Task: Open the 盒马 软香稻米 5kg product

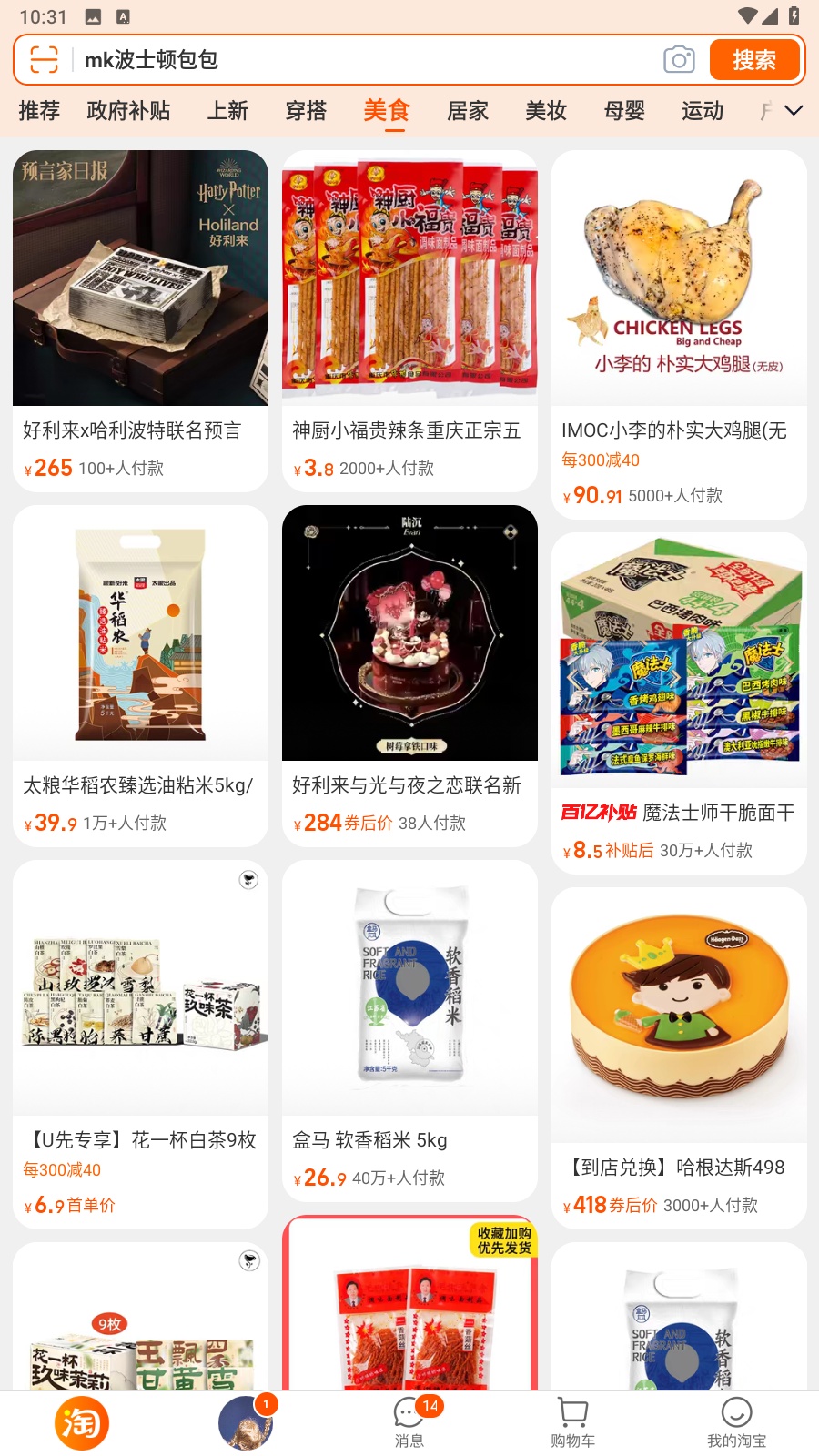Action: pyautogui.click(x=409, y=1028)
